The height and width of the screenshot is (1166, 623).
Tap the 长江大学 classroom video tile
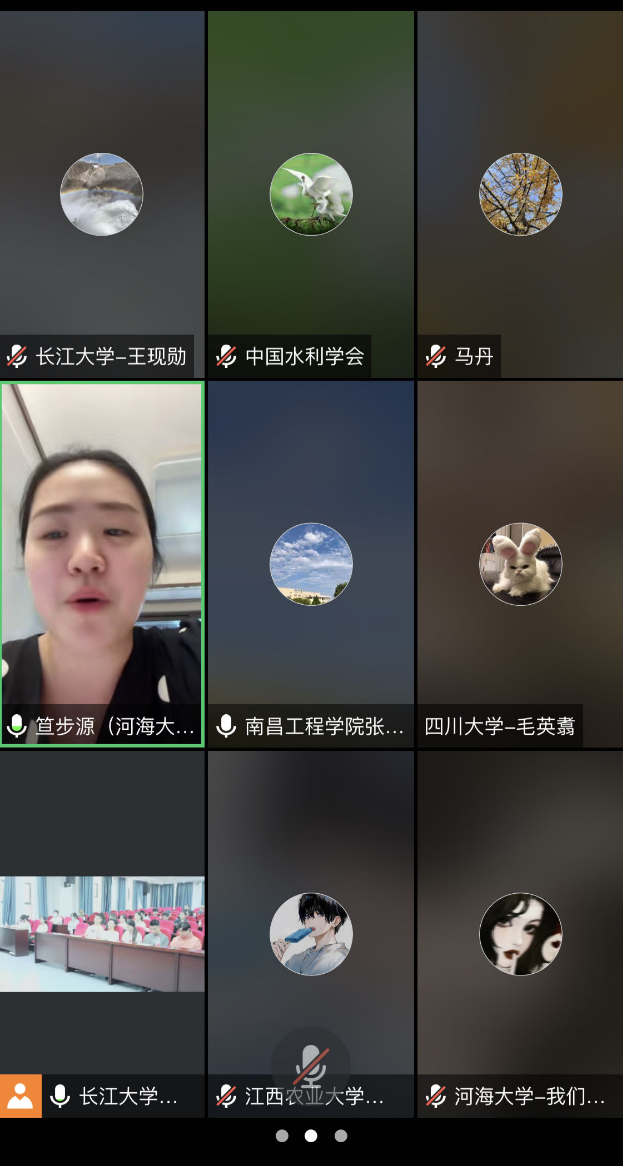coord(102,933)
